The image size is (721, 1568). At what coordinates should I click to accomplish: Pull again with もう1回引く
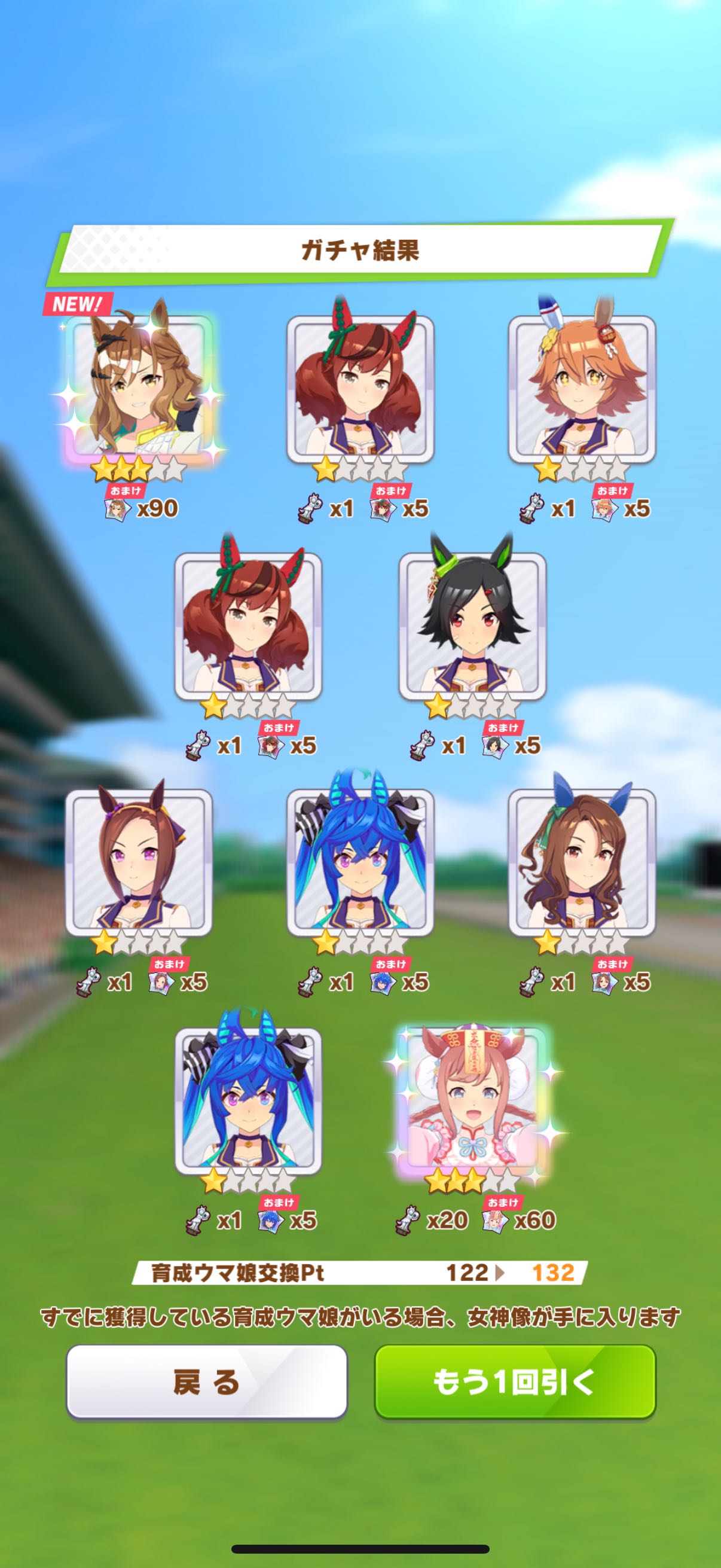pos(515,1381)
